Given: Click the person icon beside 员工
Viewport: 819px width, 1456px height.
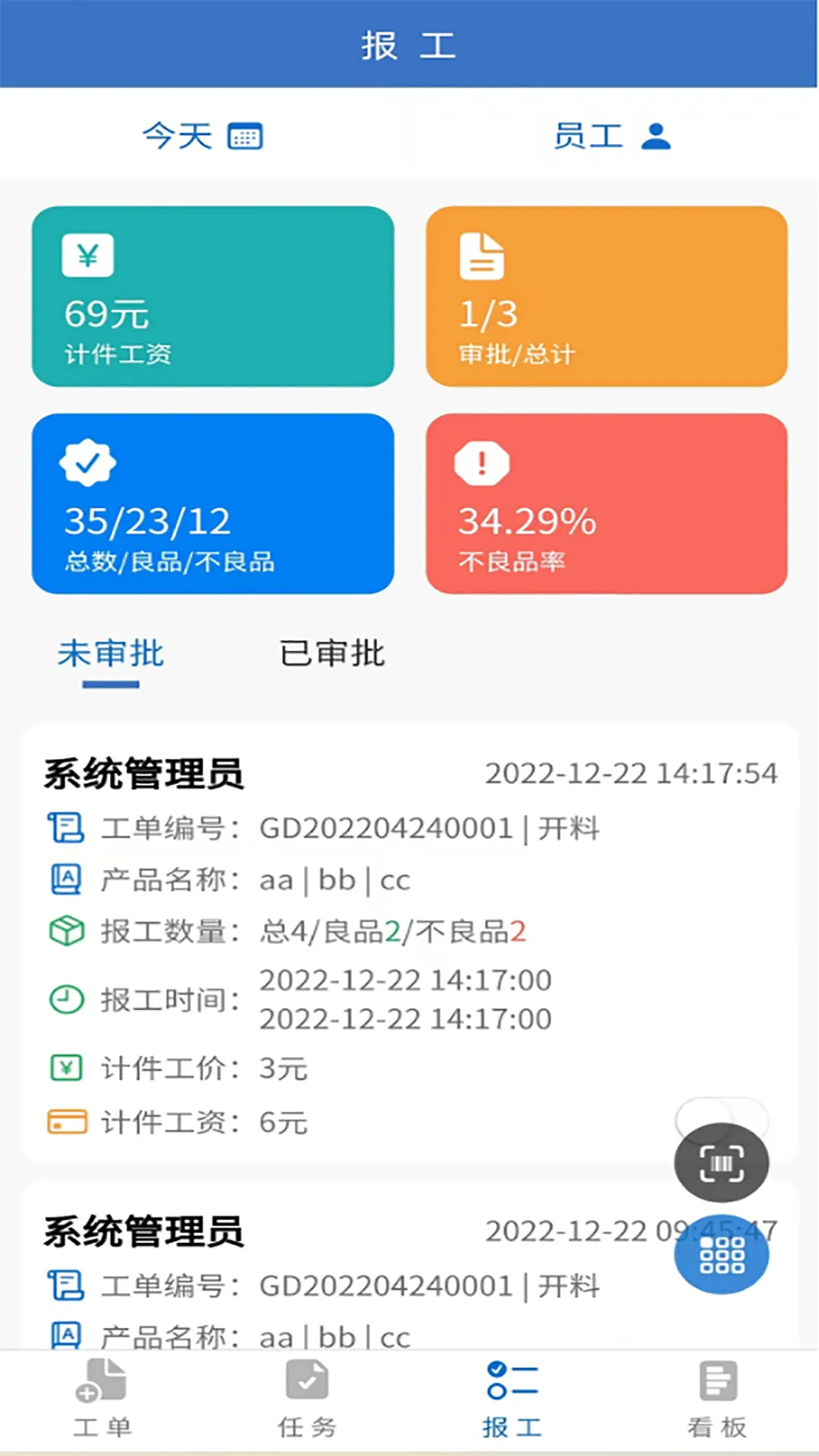Looking at the screenshot, I should click(x=655, y=136).
